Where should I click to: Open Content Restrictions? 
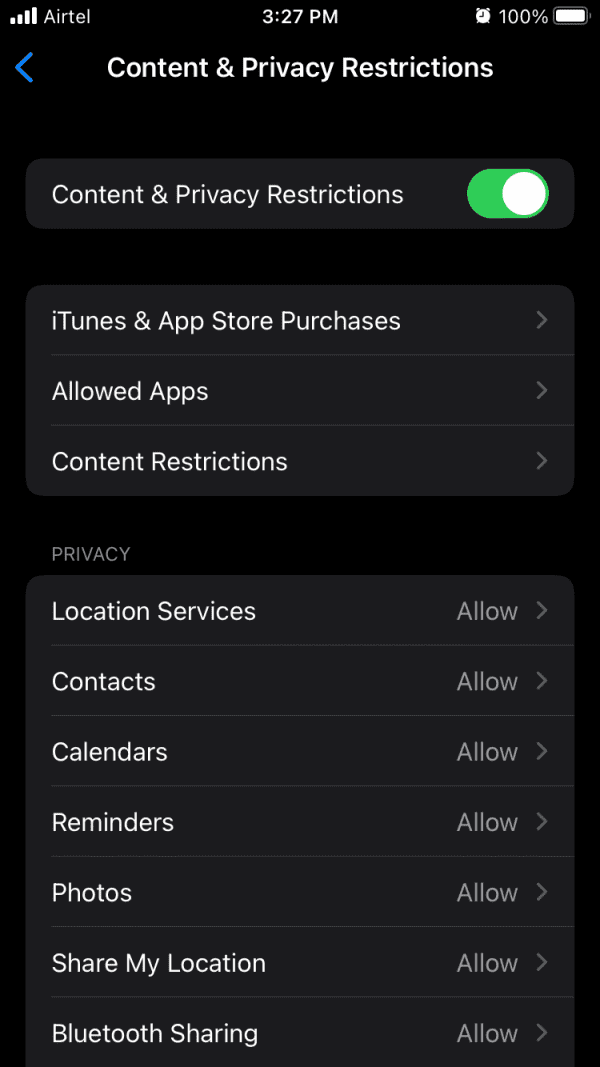(300, 461)
